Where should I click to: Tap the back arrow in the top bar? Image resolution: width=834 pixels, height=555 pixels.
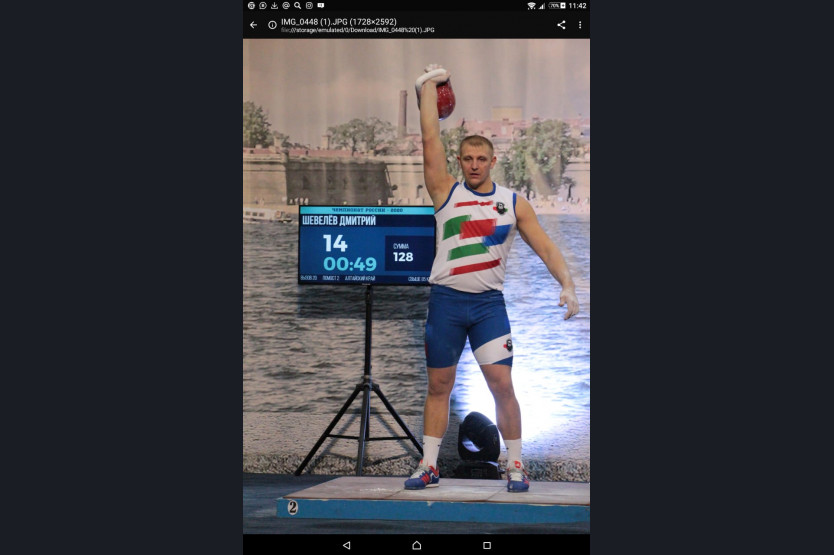coord(253,25)
